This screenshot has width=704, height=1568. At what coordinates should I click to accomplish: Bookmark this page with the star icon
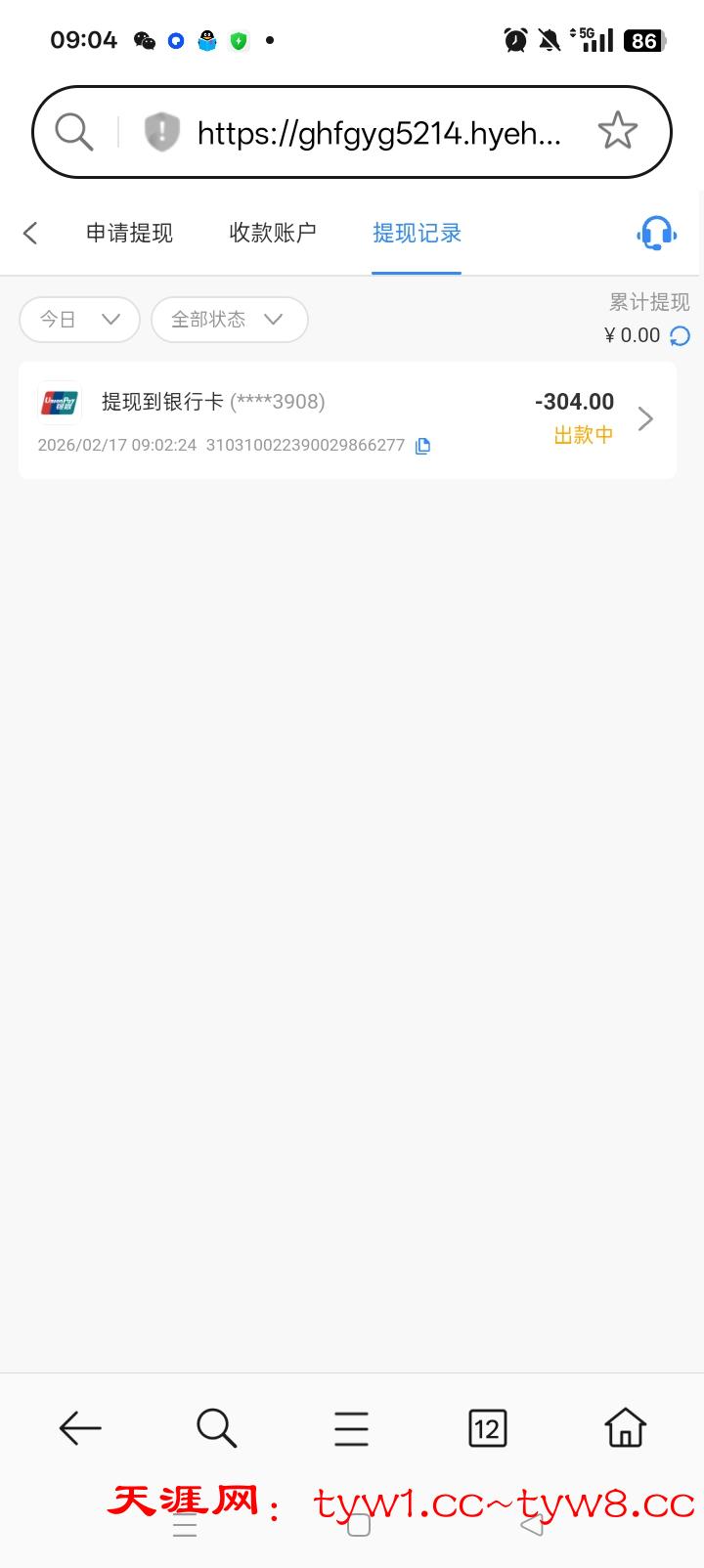[617, 131]
